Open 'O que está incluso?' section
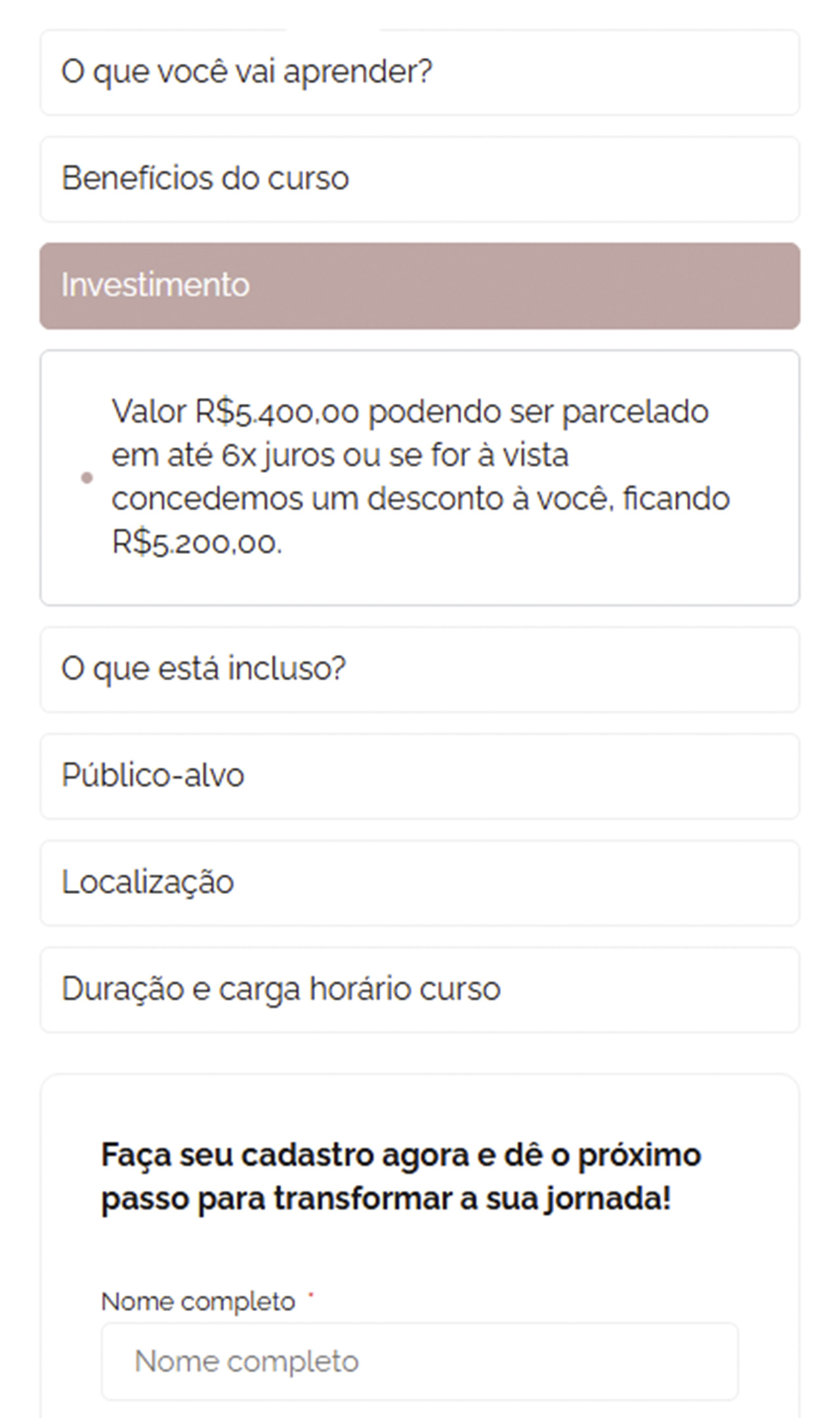This screenshot has width=840, height=1418. (x=420, y=670)
